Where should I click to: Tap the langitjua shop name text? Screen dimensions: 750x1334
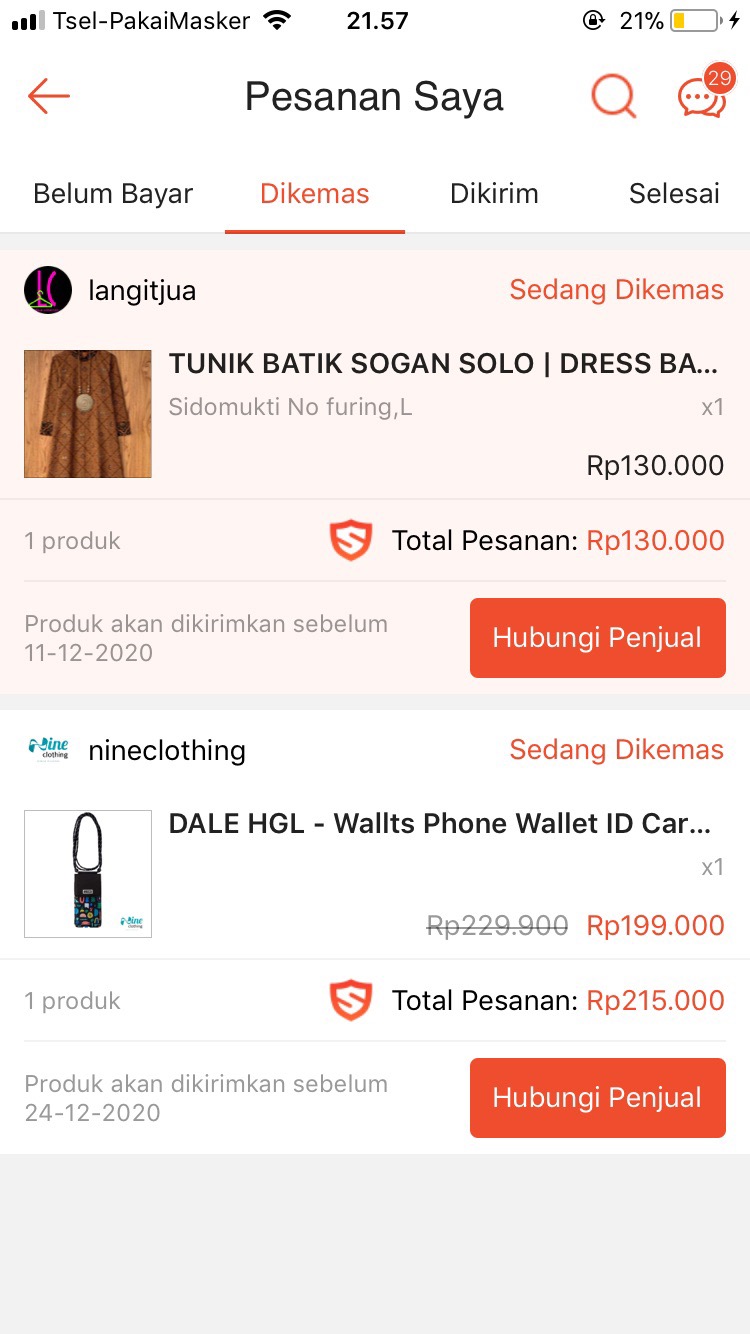(x=144, y=289)
